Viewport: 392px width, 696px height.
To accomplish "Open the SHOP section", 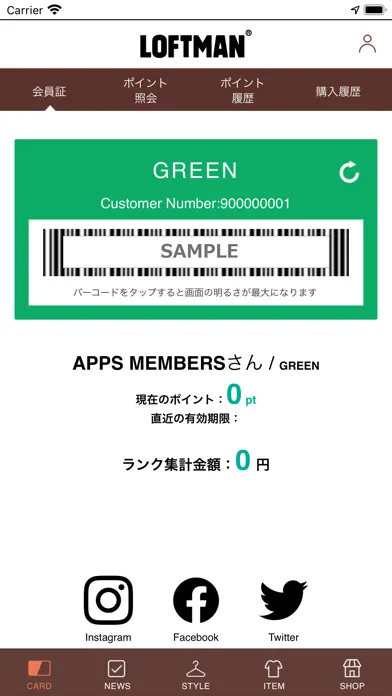I will point(352,674).
